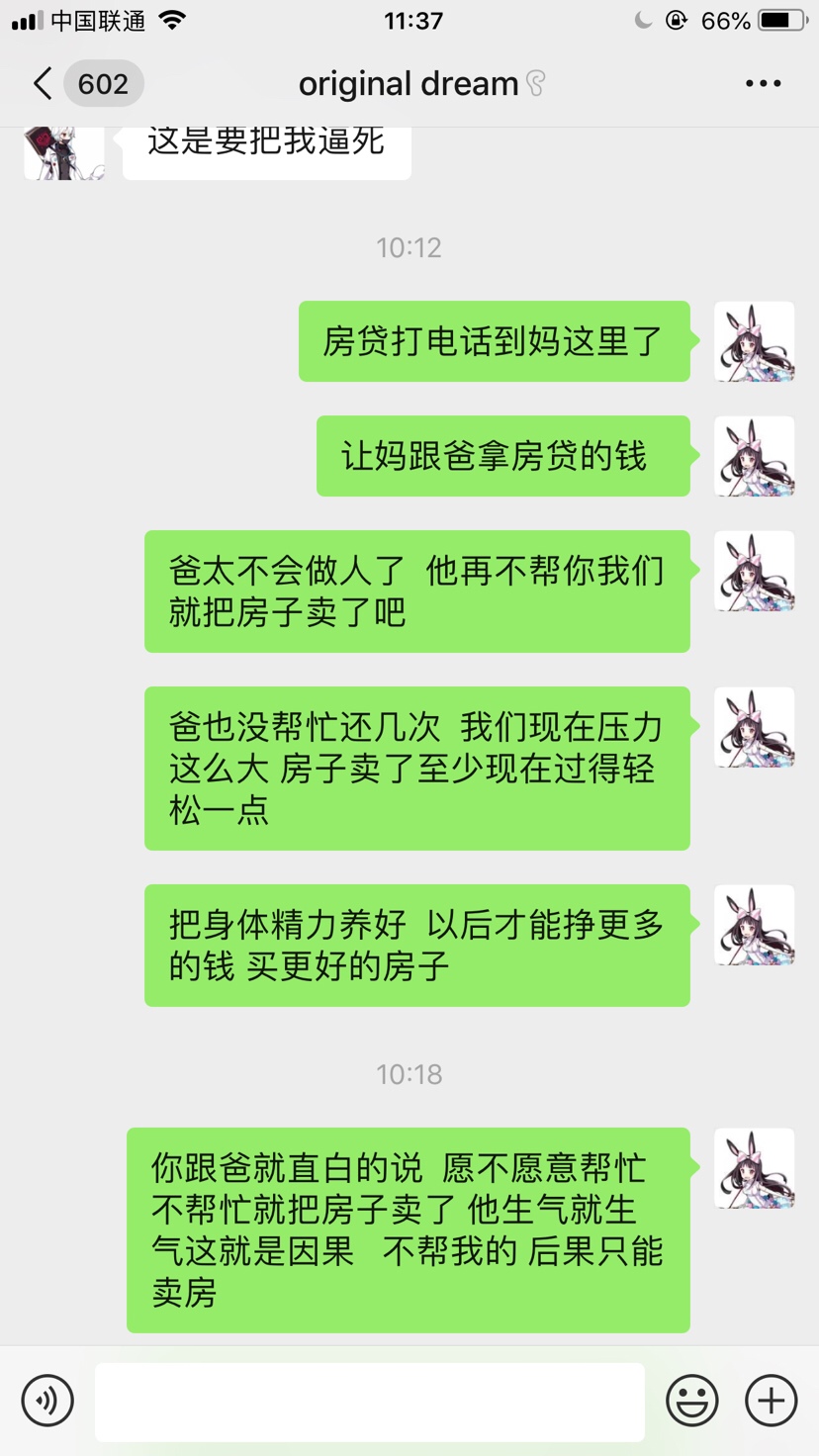819x1456 pixels.
Task: Tap my avatar beside 房贷打电话到妈这里了
Action: coord(754,342)
